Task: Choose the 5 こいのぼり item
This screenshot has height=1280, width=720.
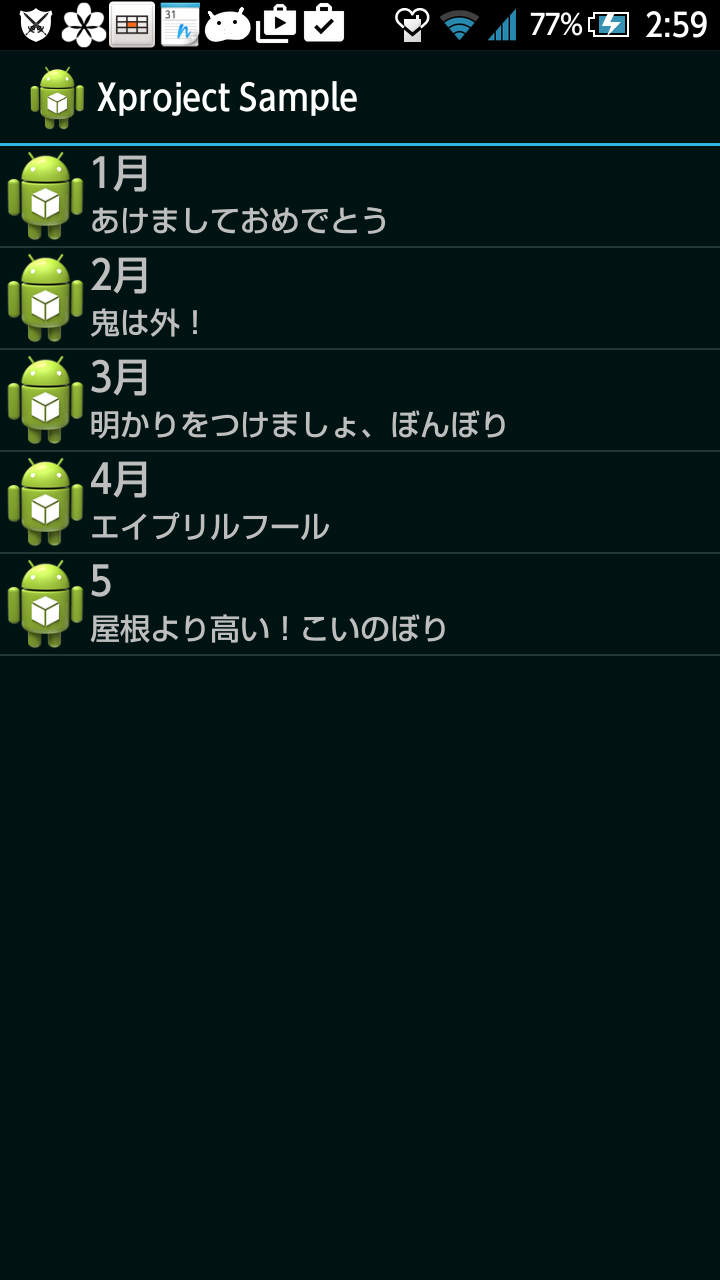Action: pos(360,605)
